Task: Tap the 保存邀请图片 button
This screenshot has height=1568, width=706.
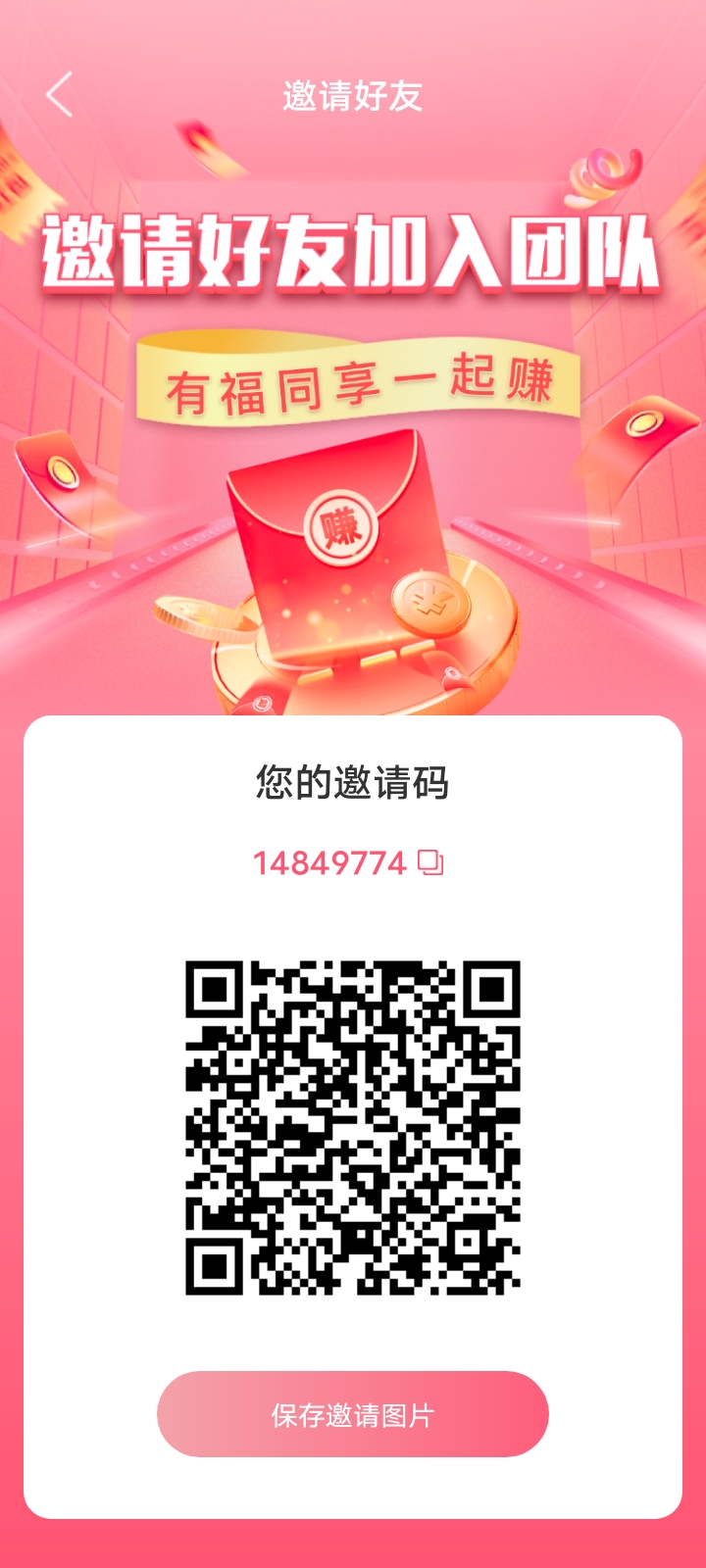Action: coord(352,1414)
